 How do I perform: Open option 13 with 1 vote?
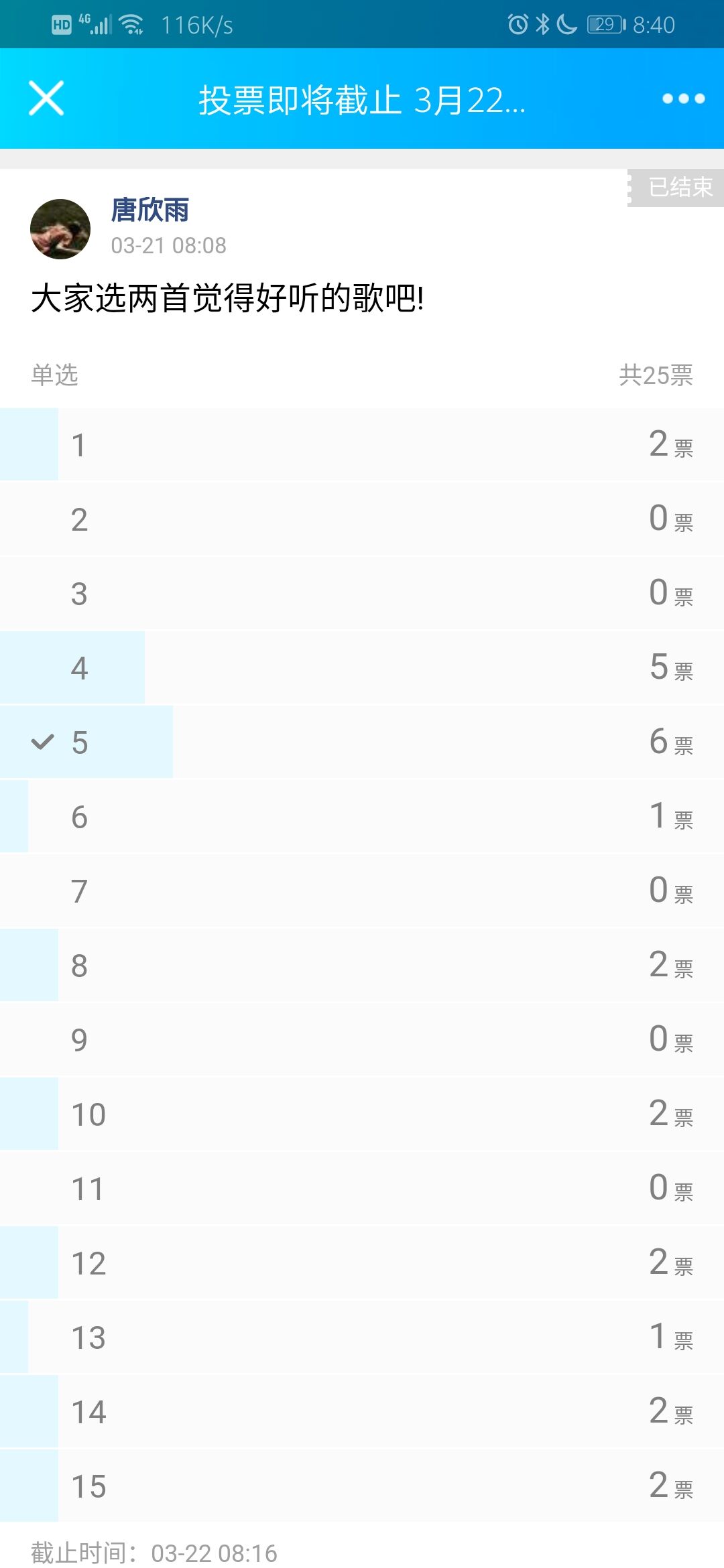click(x=362, y=1337)
